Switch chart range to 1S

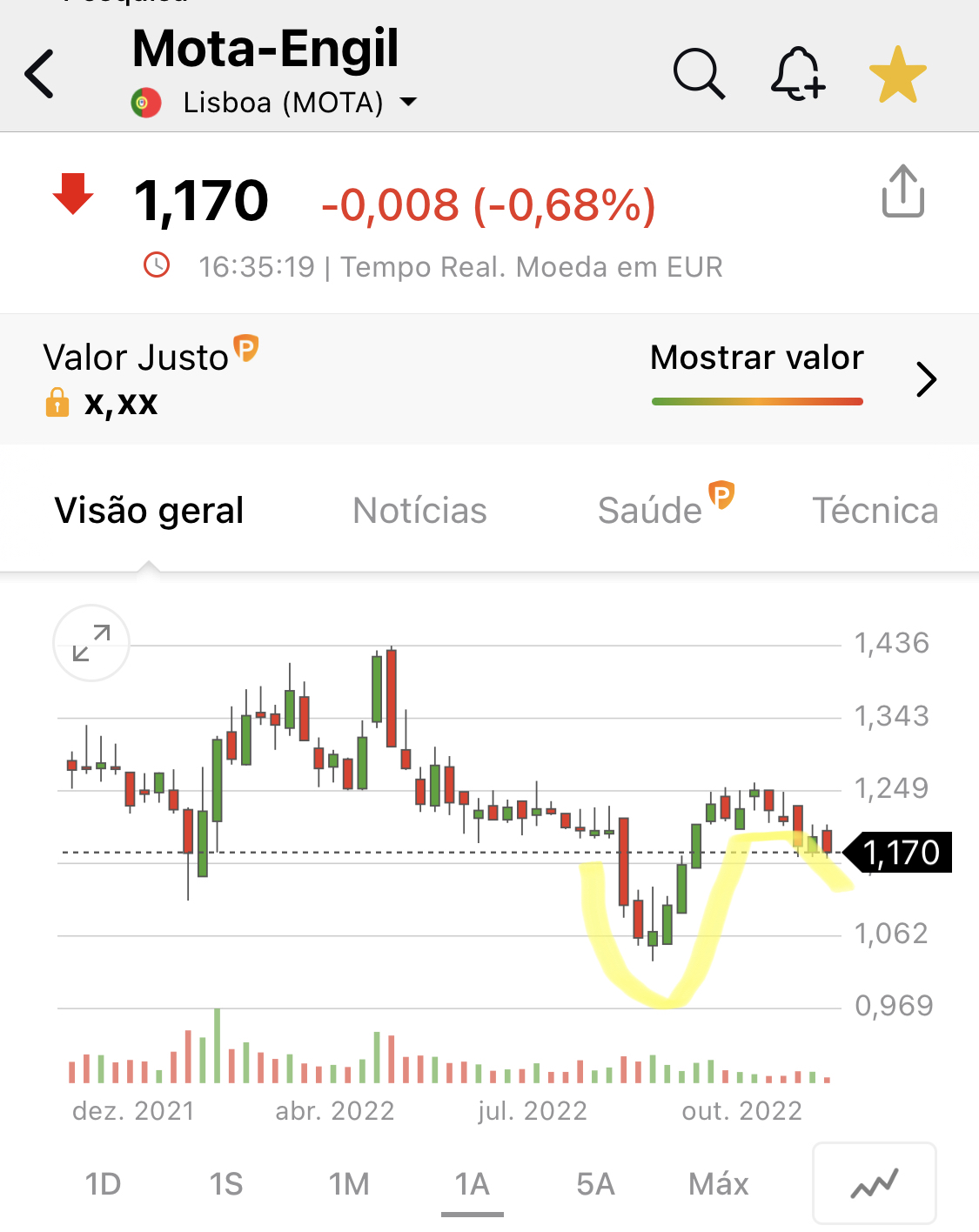coord(226,1184)
